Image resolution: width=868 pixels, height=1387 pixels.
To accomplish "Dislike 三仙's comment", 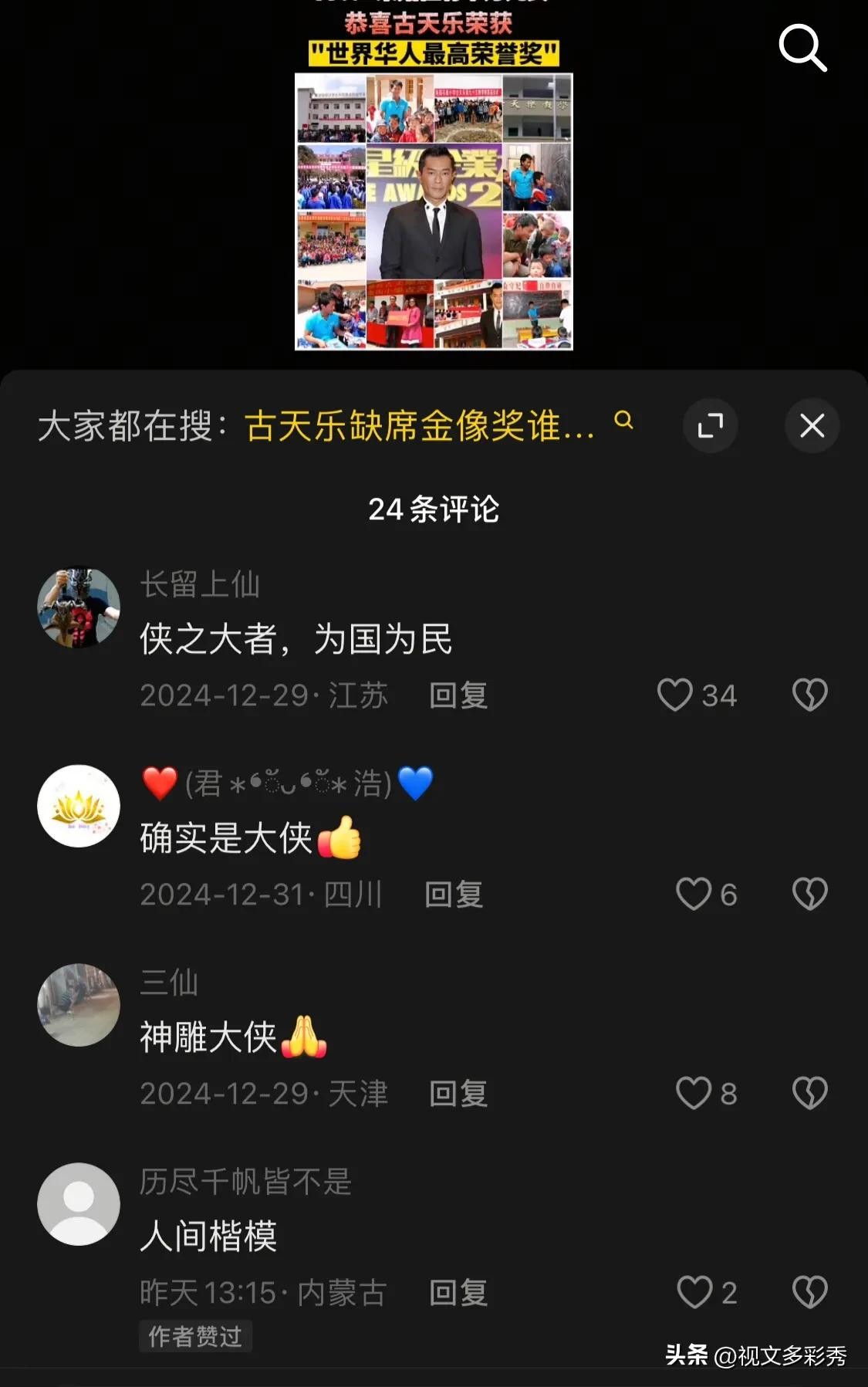I will click(x=809, y=1093).
